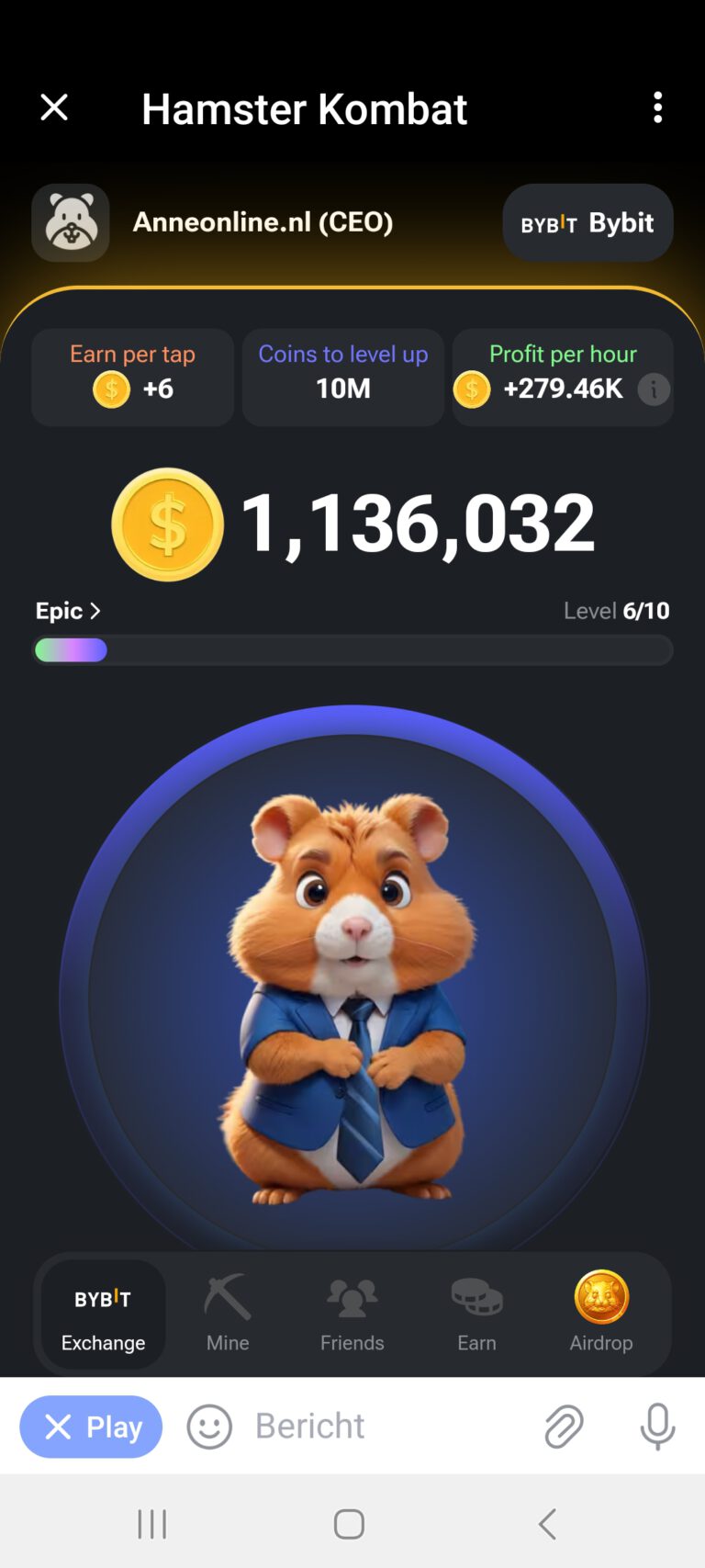
Task: Go back using system navigation bar
Action: [547, 1524]
